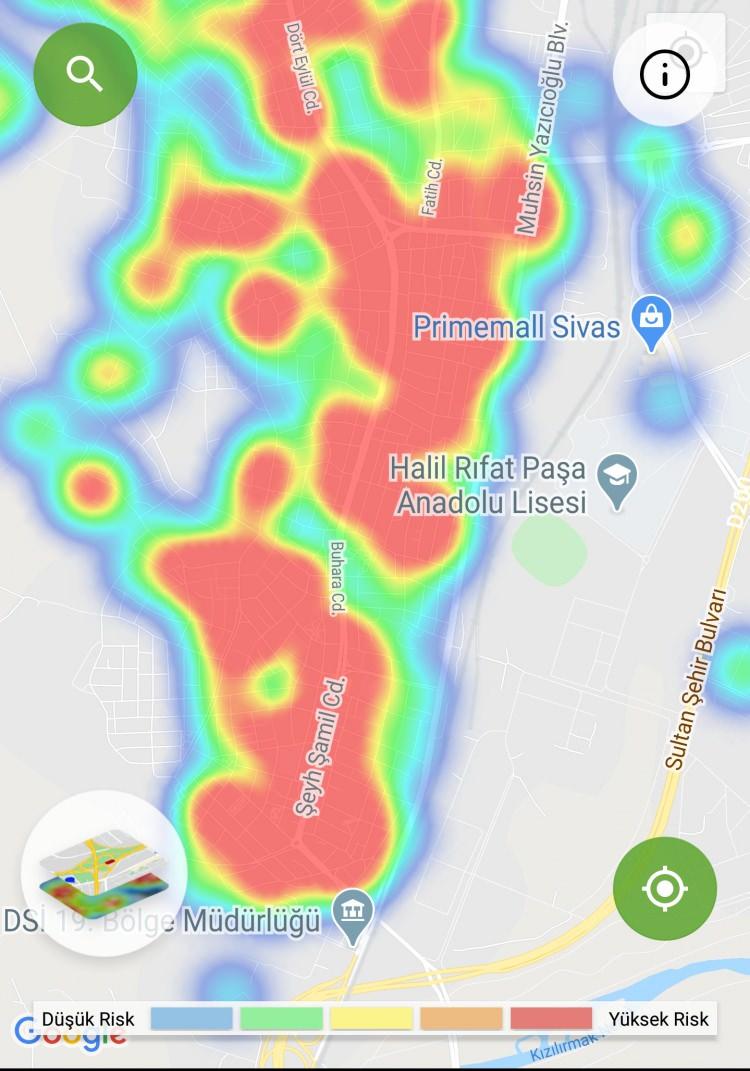Select the DSİ 19. Bölge Müdürlüğü marker
The height and width of the screenshot is (1071, 750).
tap(353, 915)
